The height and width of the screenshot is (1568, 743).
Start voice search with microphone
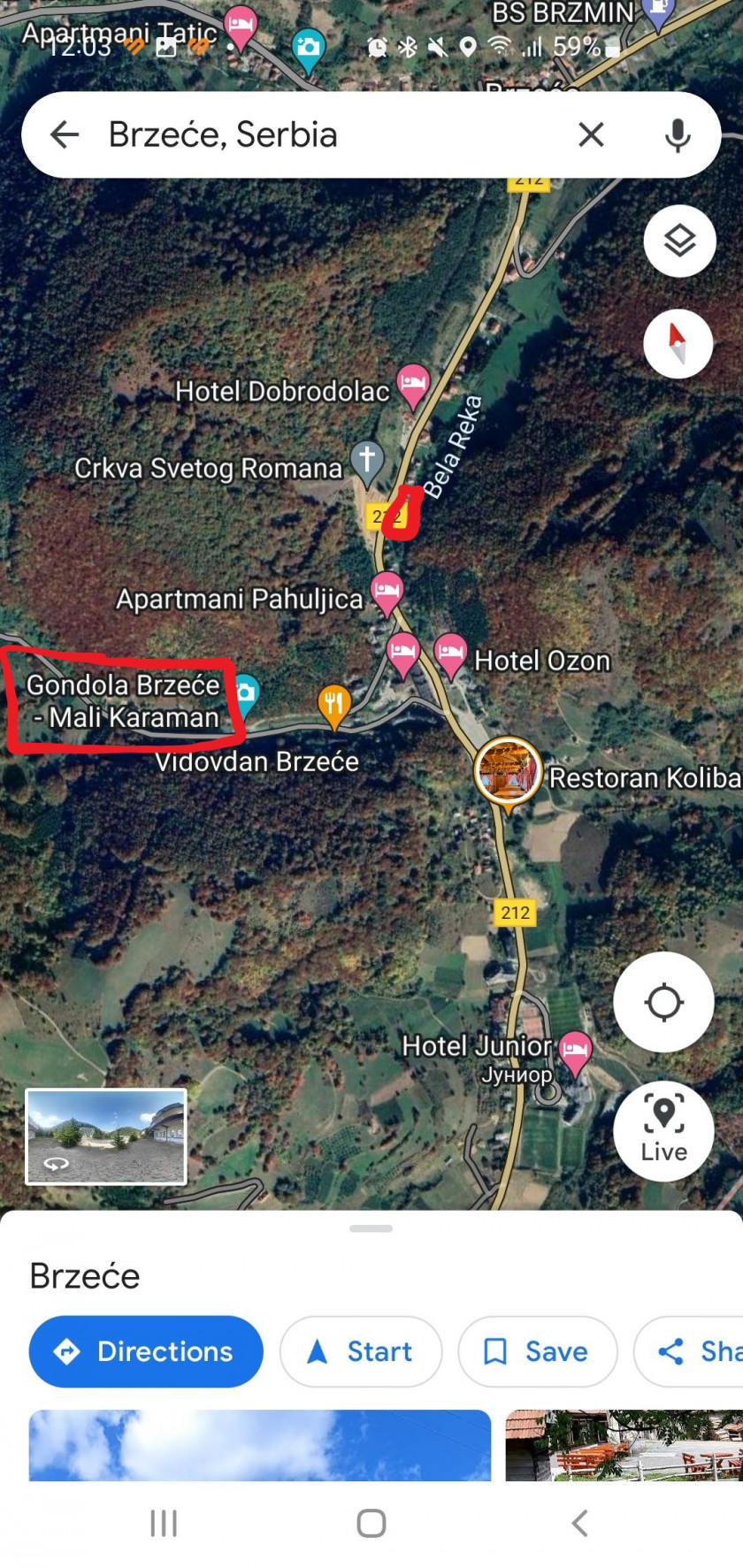click(x=678, y=134)
